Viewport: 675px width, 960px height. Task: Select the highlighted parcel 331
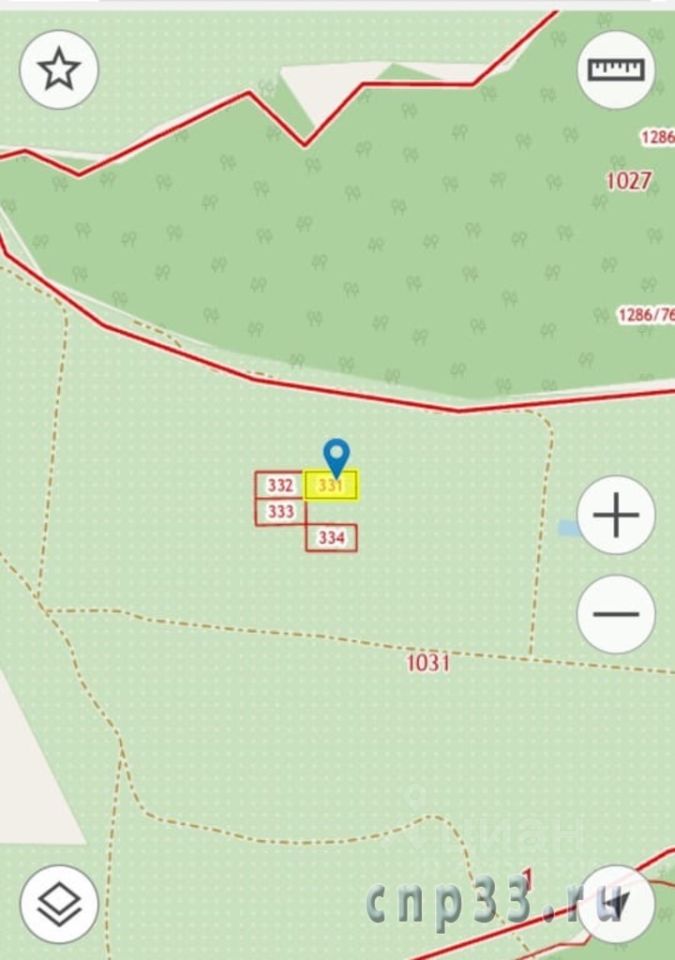coord(331,487)
